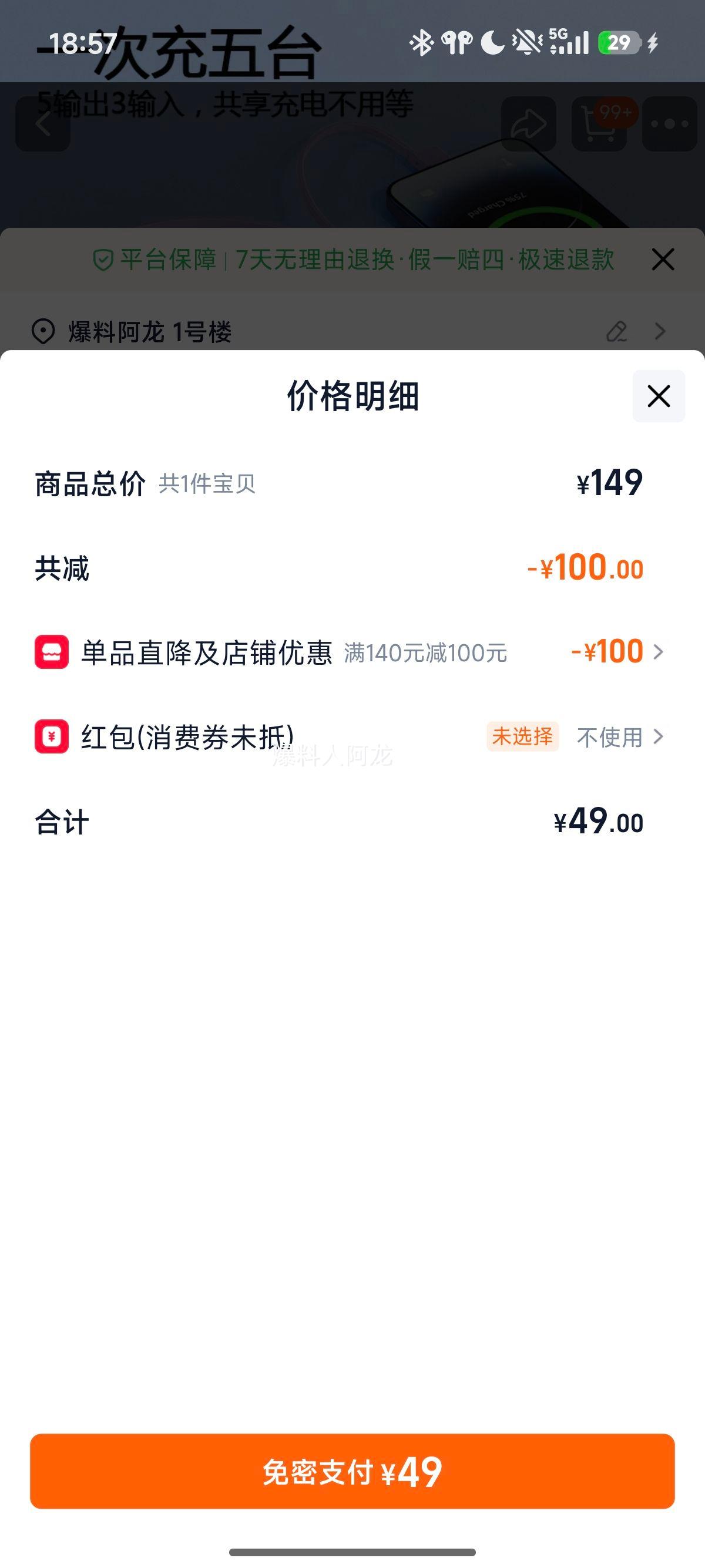Open the 价格明细 panel title area
This screenshot has height=1568, width=705.
coord(352,396)
